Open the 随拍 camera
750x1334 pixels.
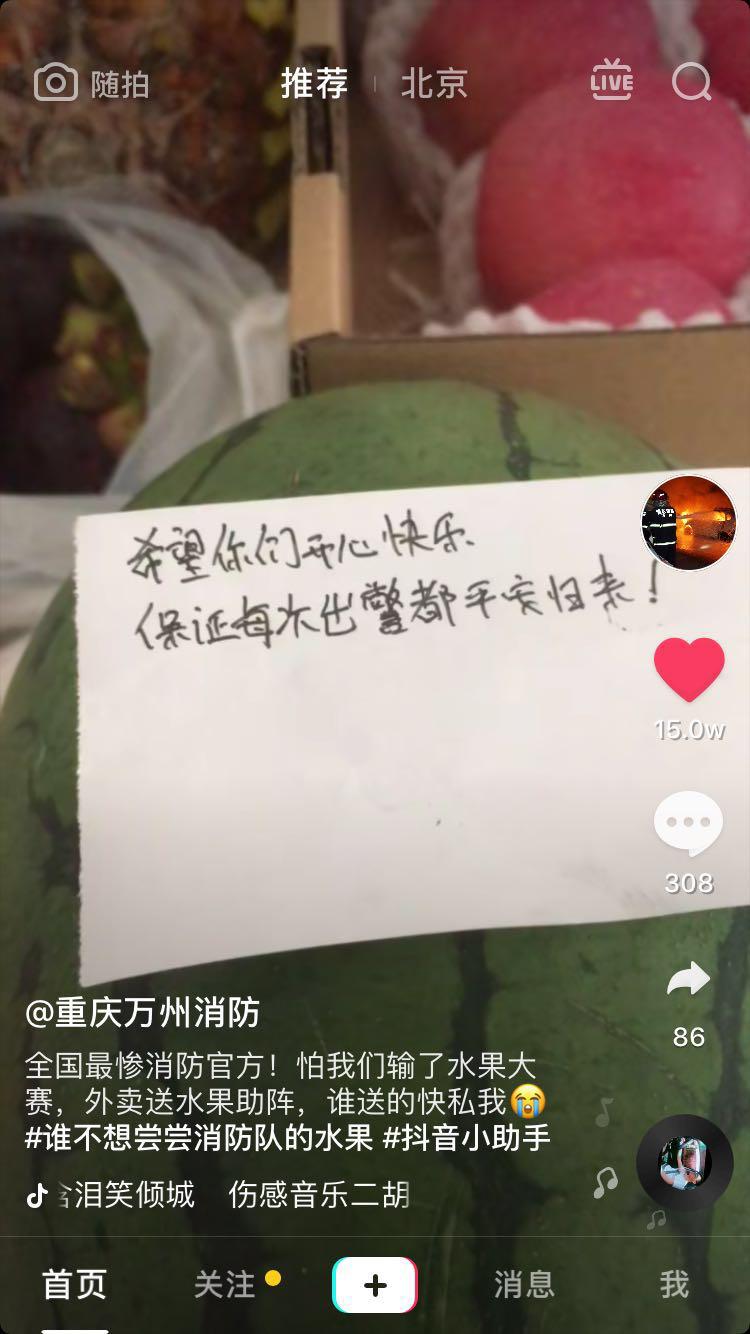click(x=91, y=84)
